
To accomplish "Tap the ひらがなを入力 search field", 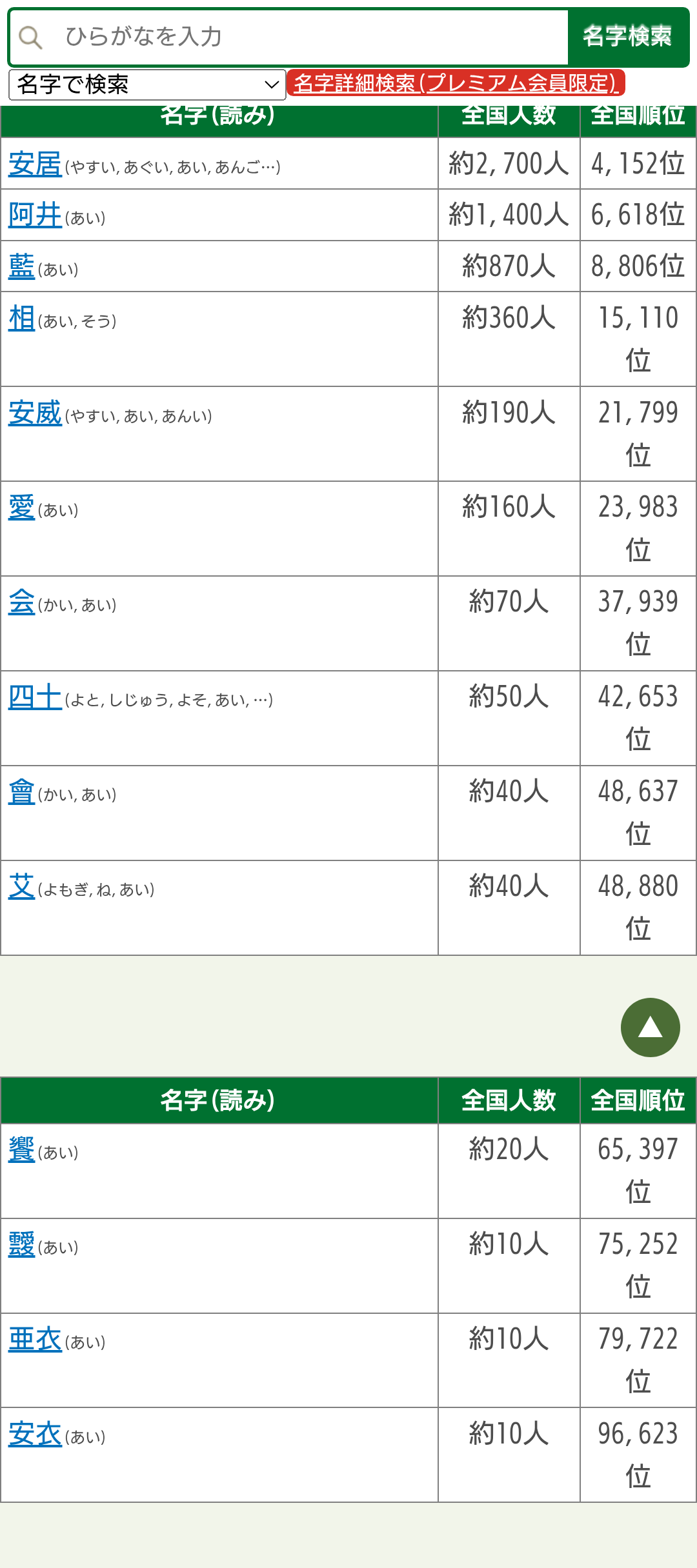I will [x=310, y=37].
